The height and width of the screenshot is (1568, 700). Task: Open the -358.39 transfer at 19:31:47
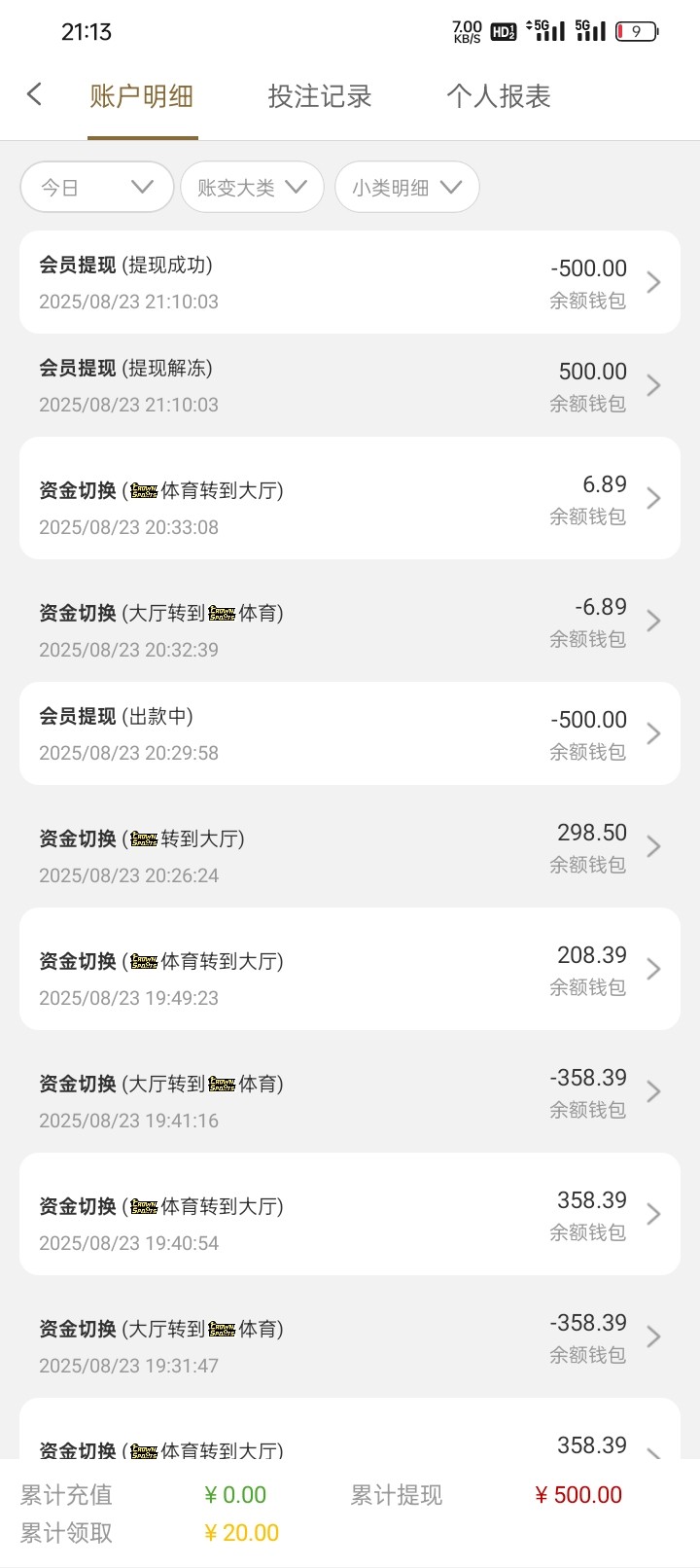350,1336
